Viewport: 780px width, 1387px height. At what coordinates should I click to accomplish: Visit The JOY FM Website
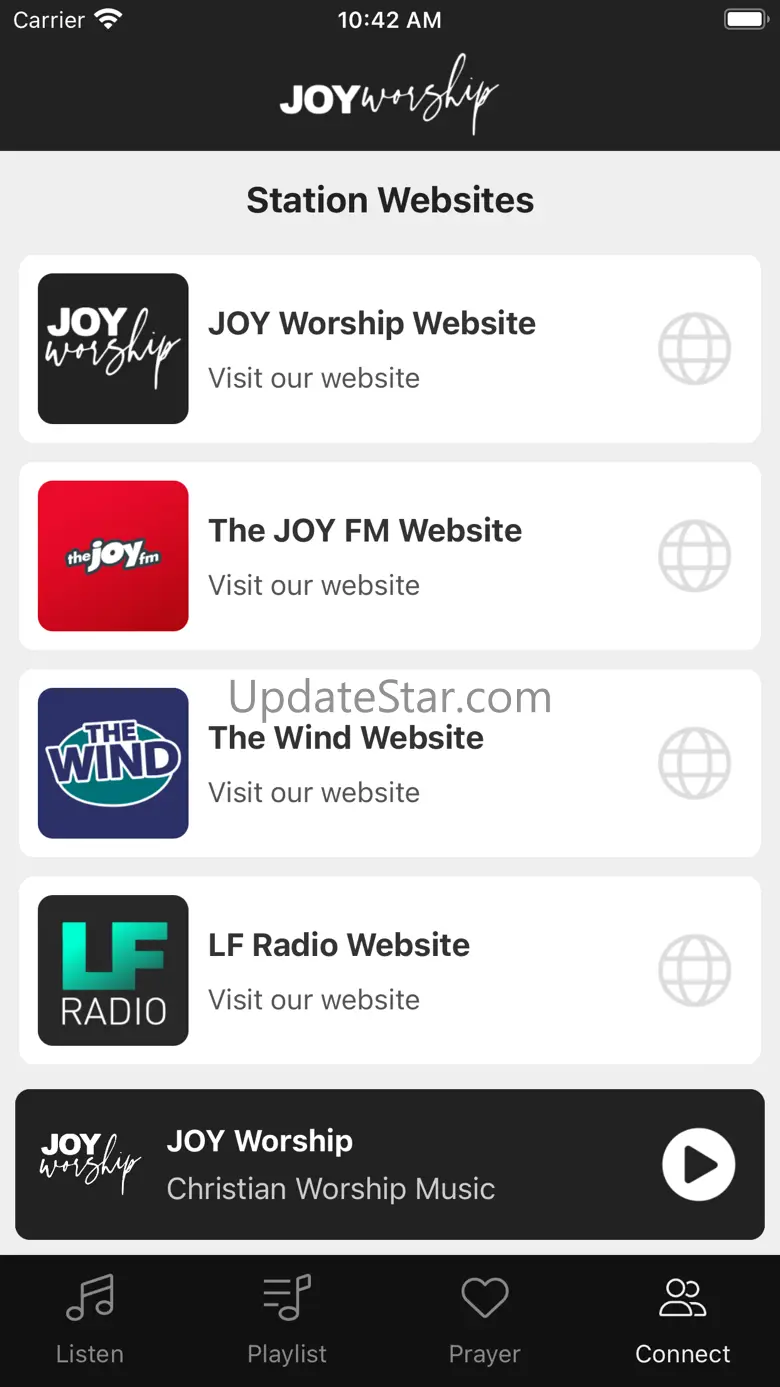pyautogui.click(x=390, y=556)
